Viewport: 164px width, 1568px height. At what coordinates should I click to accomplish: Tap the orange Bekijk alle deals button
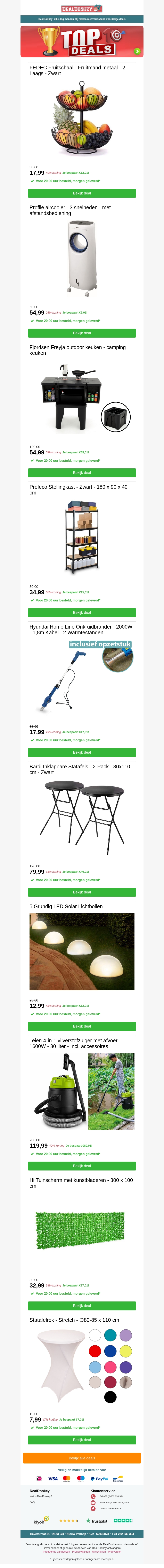(82, 1458)
